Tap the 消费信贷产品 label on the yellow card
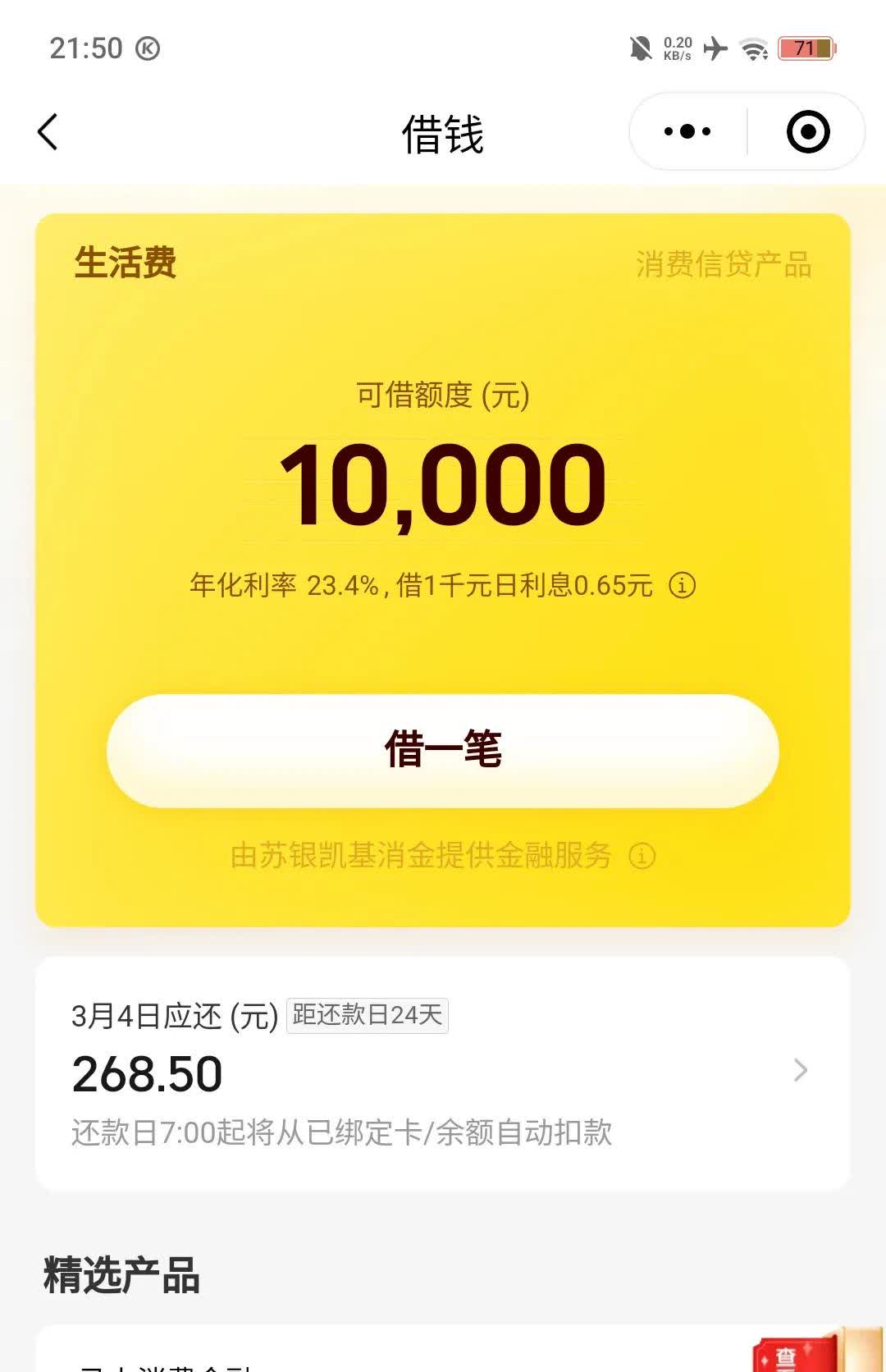Image resolution: width=886 pixels, height=1372 pixels. click(x=725, y=266)
